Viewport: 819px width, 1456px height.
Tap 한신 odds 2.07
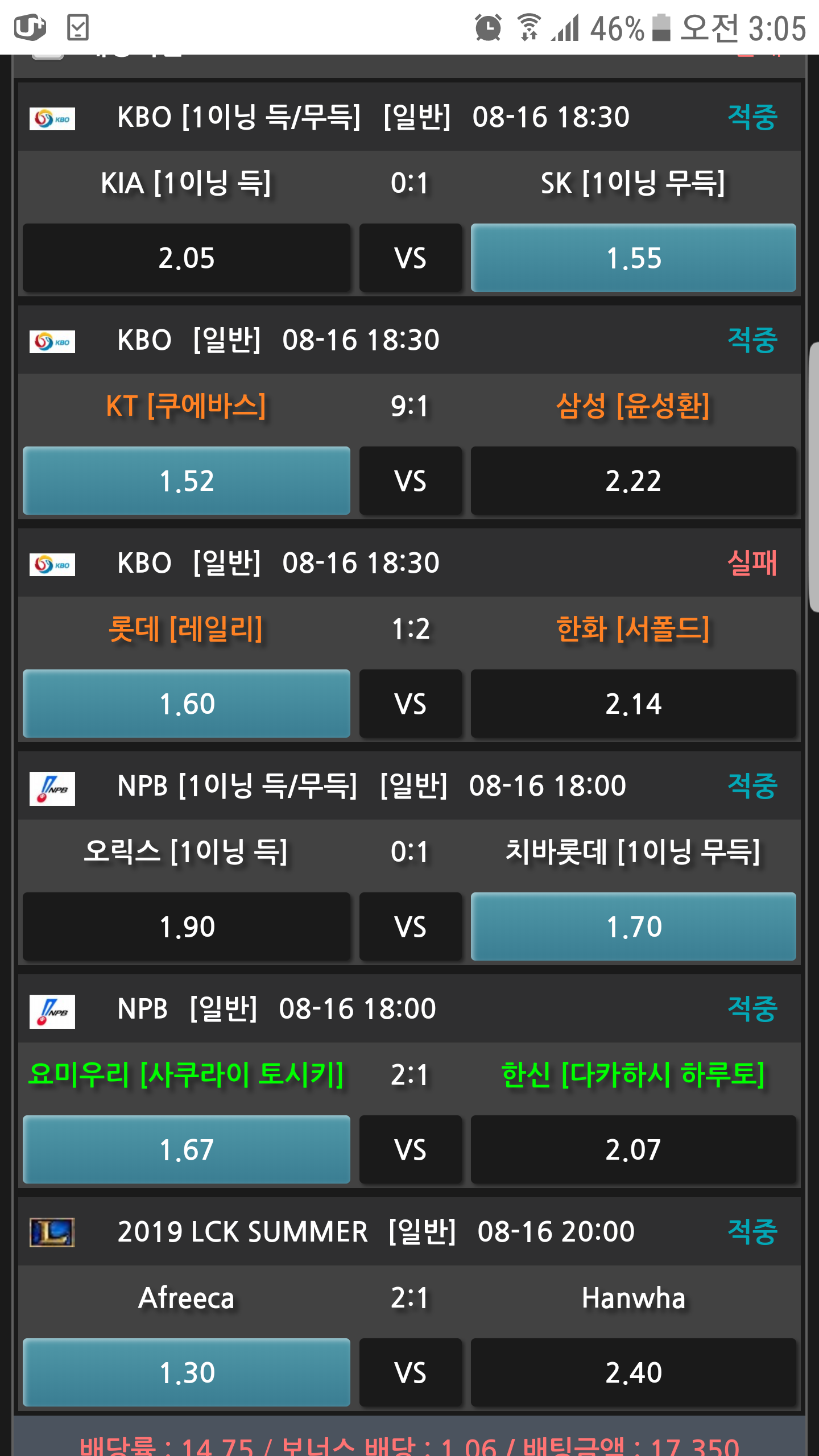click(633, 1149)
